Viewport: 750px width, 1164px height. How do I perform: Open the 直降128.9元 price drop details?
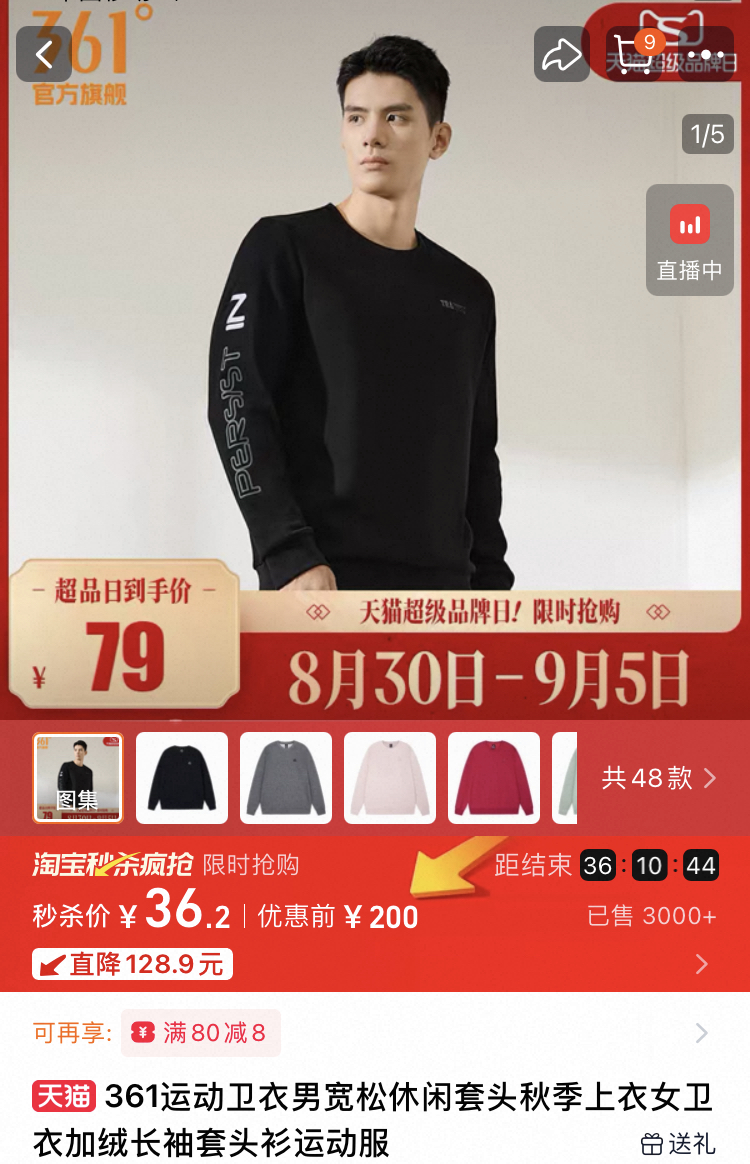pyautogui.click(x=133, y=964)
